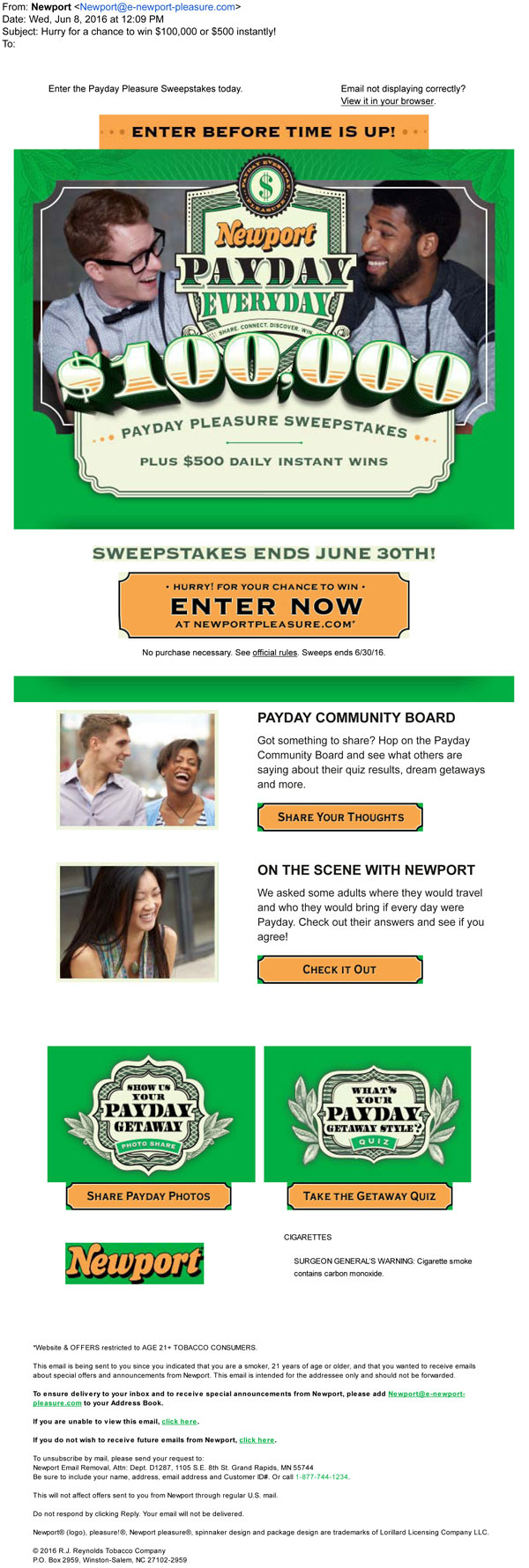Open the Newport address book email link
The width and height of the screenshot is (529, 1568).
point(426,1394)
